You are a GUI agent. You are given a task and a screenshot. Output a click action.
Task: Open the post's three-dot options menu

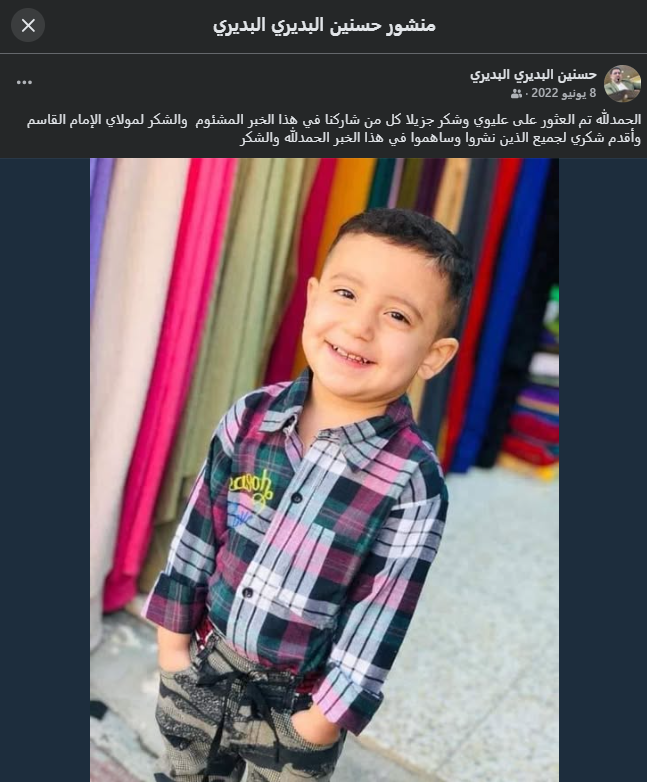click(x=24, y=82)
